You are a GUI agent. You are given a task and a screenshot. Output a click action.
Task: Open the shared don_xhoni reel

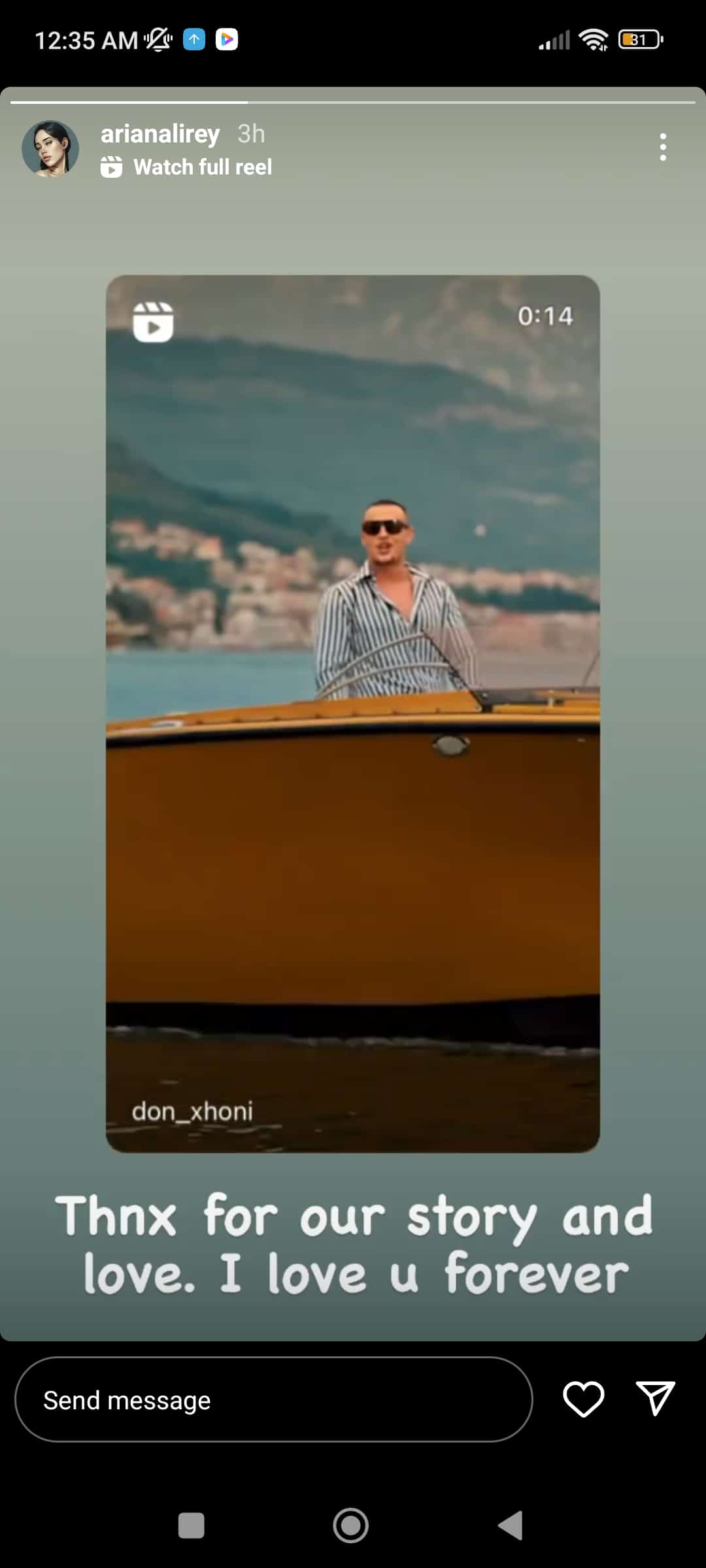pyautogui.click(x=353, y=713)
